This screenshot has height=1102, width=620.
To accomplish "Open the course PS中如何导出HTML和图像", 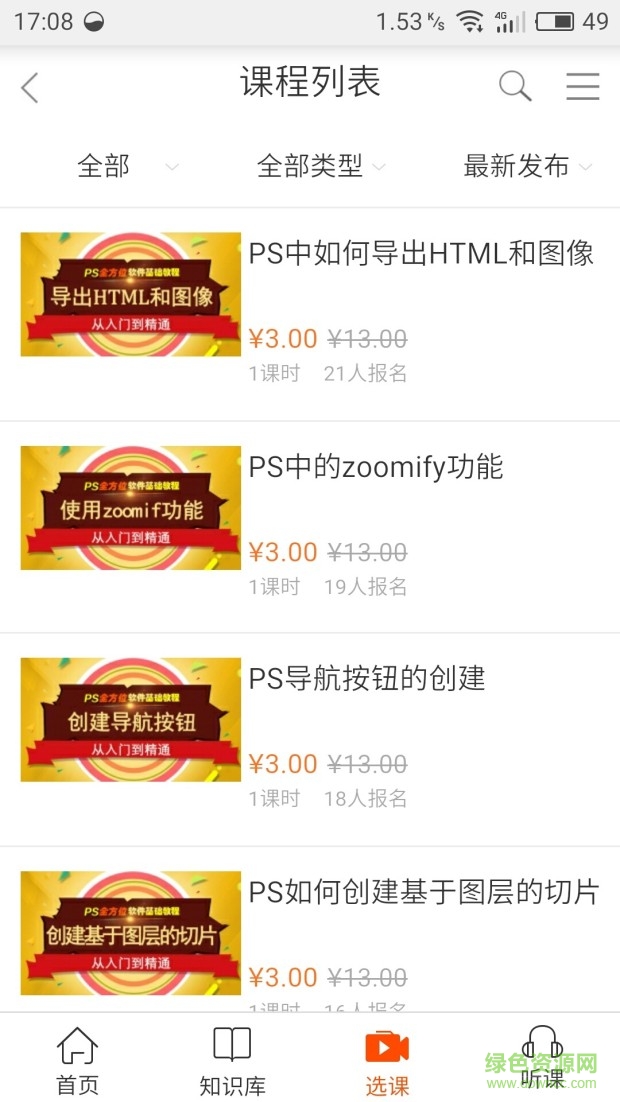I will click(421, 253).
